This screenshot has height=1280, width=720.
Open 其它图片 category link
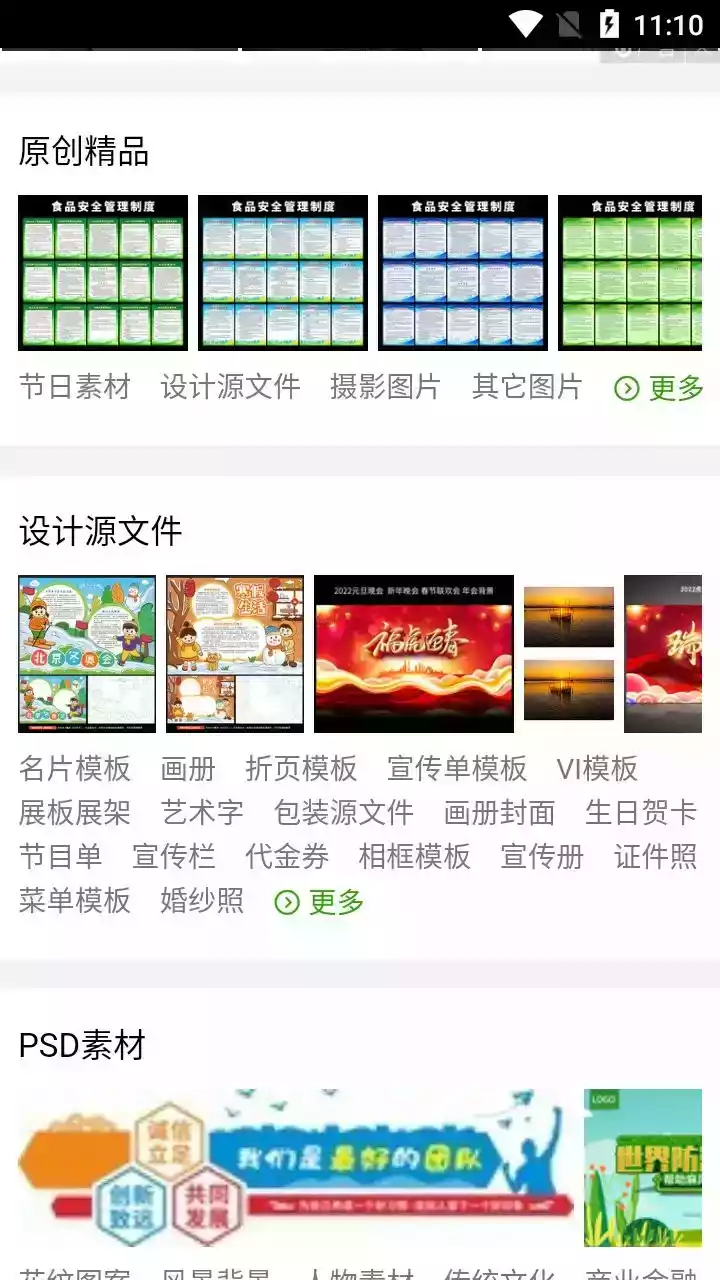pyautogui.click(x=527, y=387)
